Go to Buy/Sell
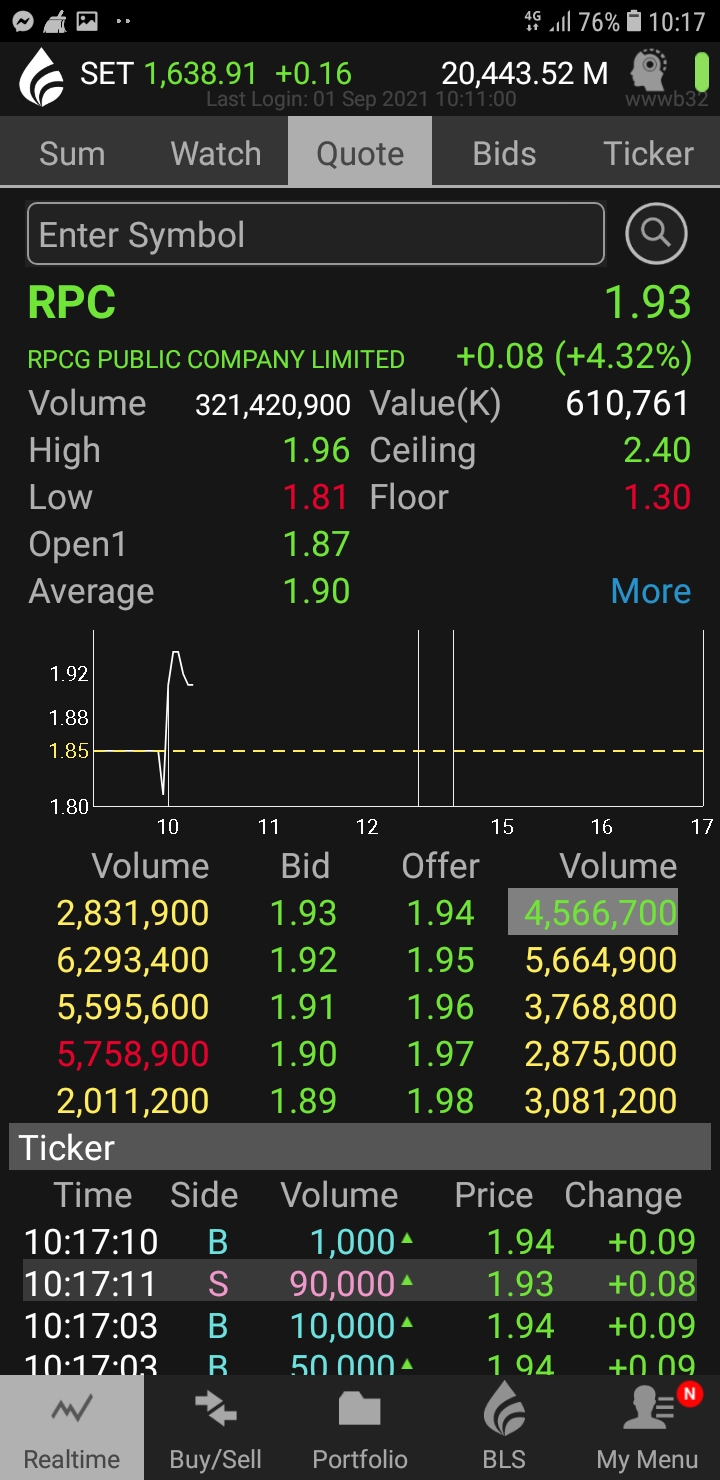720x1480 pixels. pyautogui.click(x=216, y=1428)
